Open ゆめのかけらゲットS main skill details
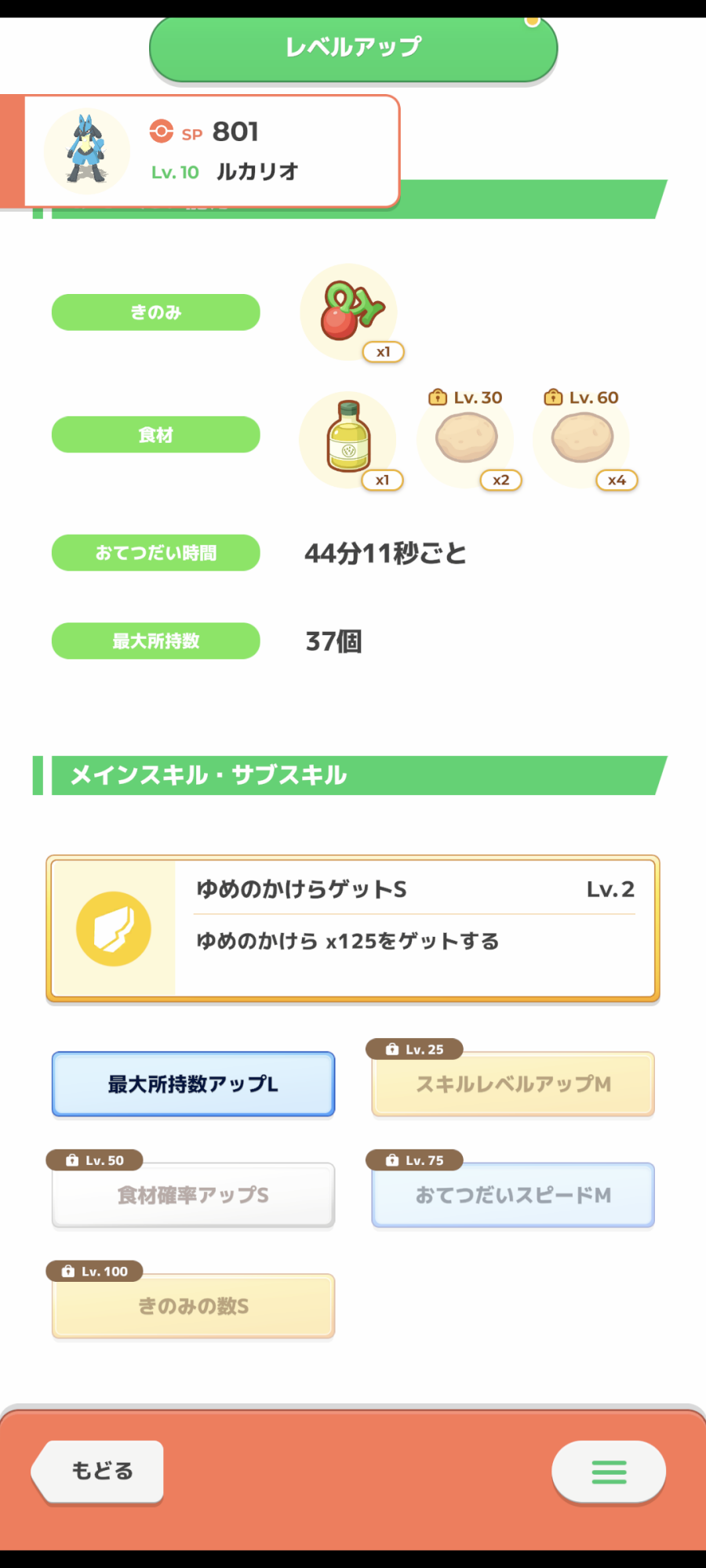The image size is (706, 1568). point(353,928)
